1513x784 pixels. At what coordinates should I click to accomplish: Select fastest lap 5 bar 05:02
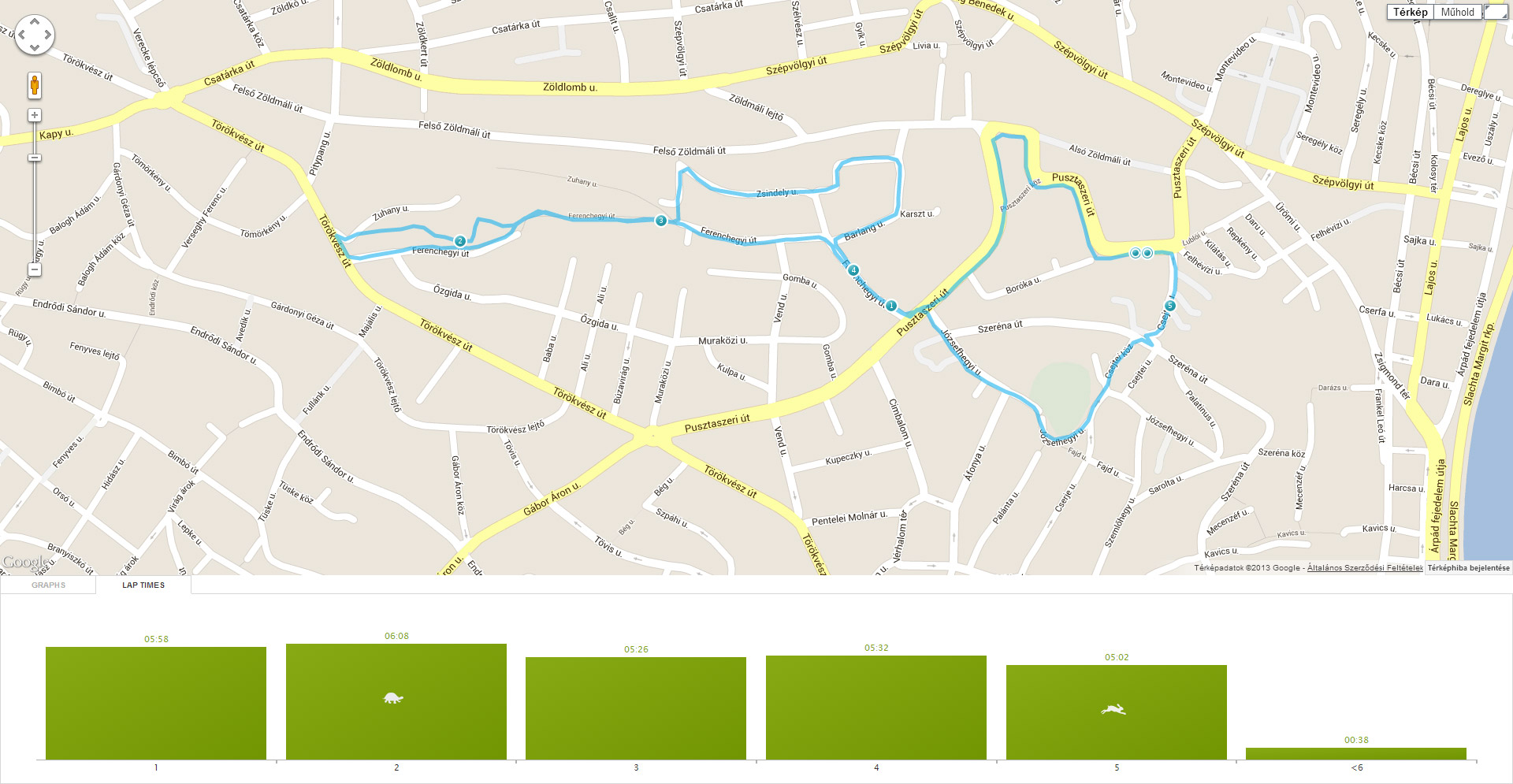pos(1117,712)
